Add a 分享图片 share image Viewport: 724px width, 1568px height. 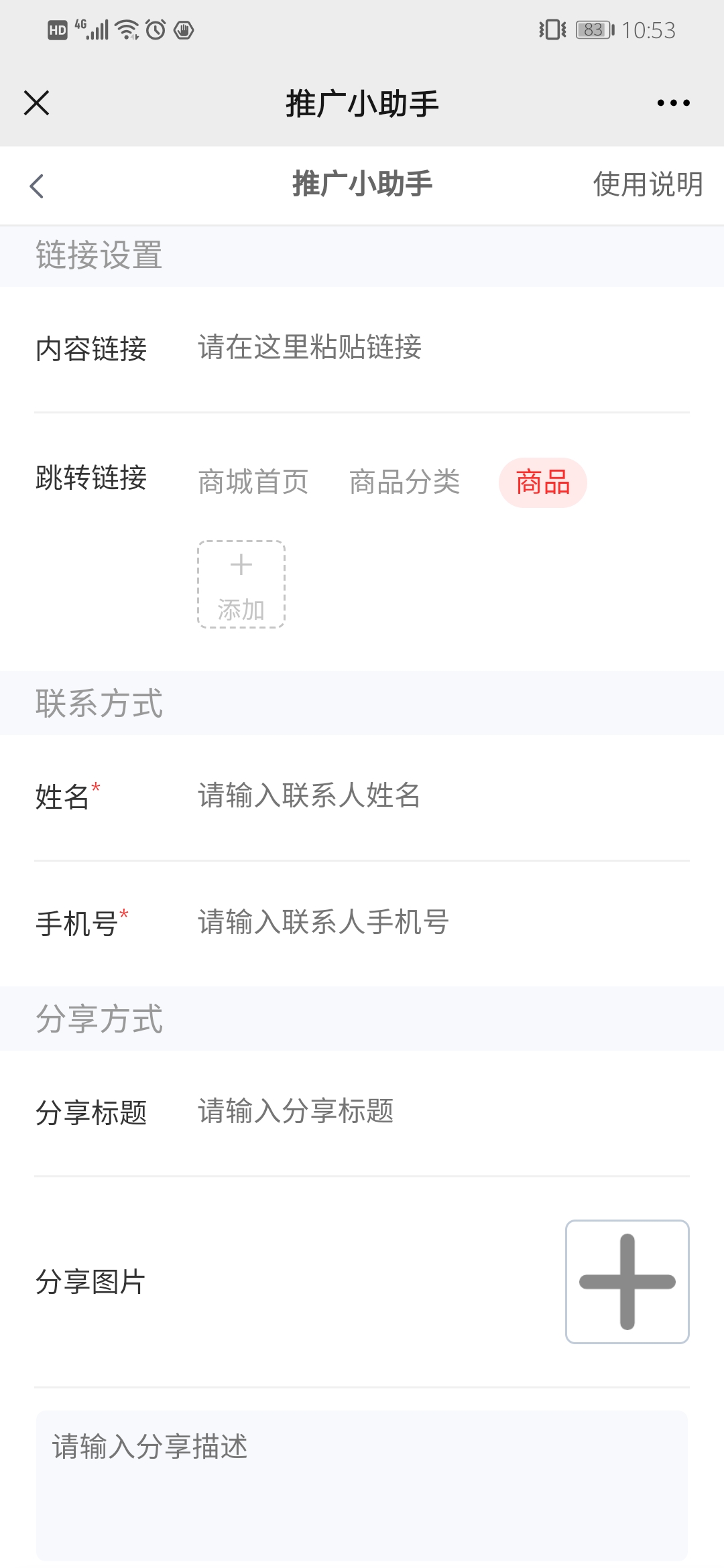coord(627,1281)
